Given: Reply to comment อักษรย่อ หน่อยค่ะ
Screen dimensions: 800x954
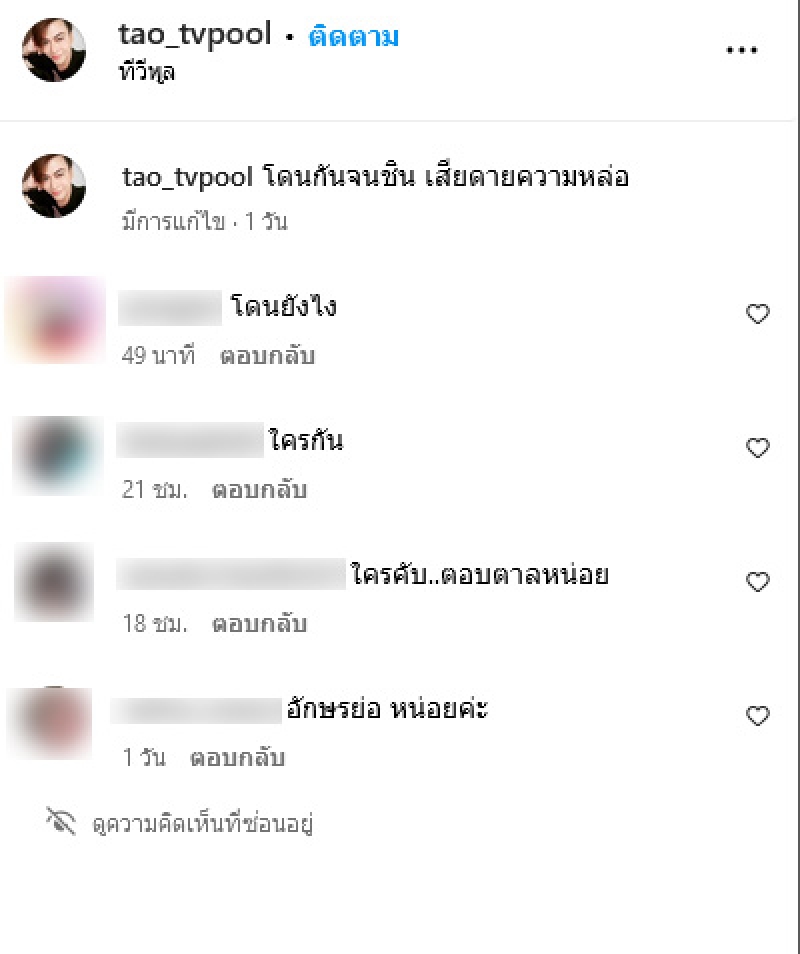Looking at the screenshot, I should tap(238, 758).
